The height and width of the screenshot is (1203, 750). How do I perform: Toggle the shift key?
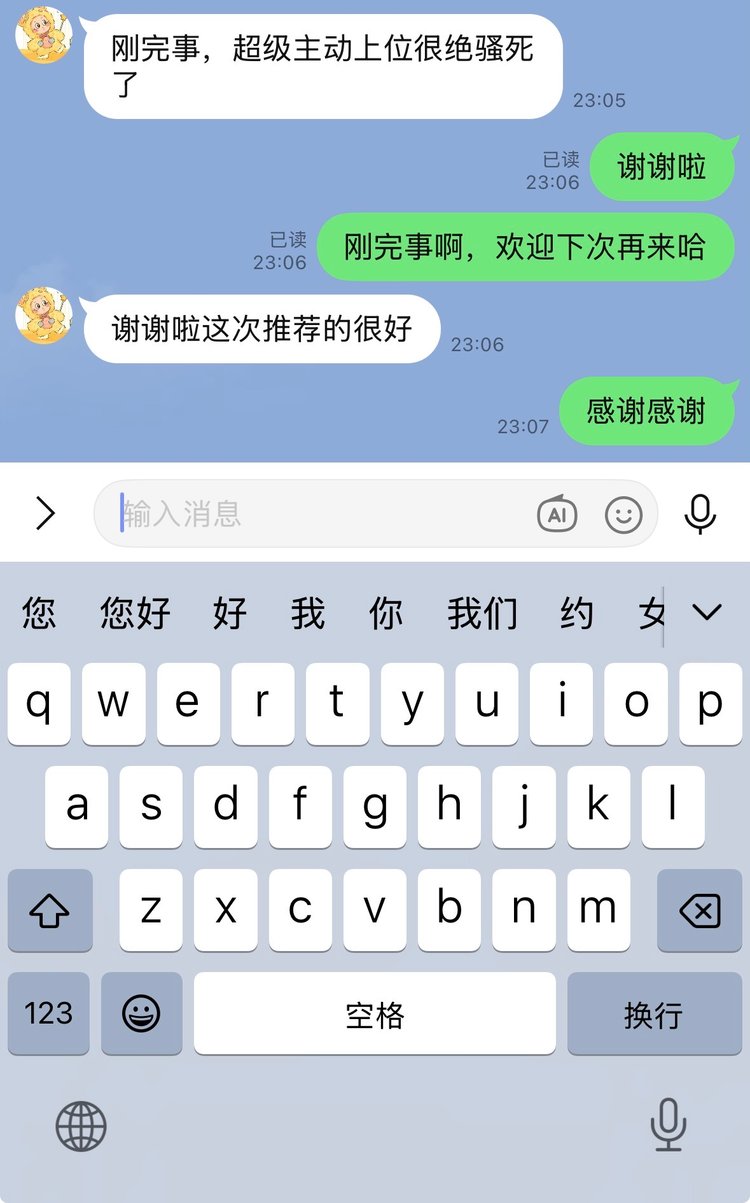pos(50,910)
